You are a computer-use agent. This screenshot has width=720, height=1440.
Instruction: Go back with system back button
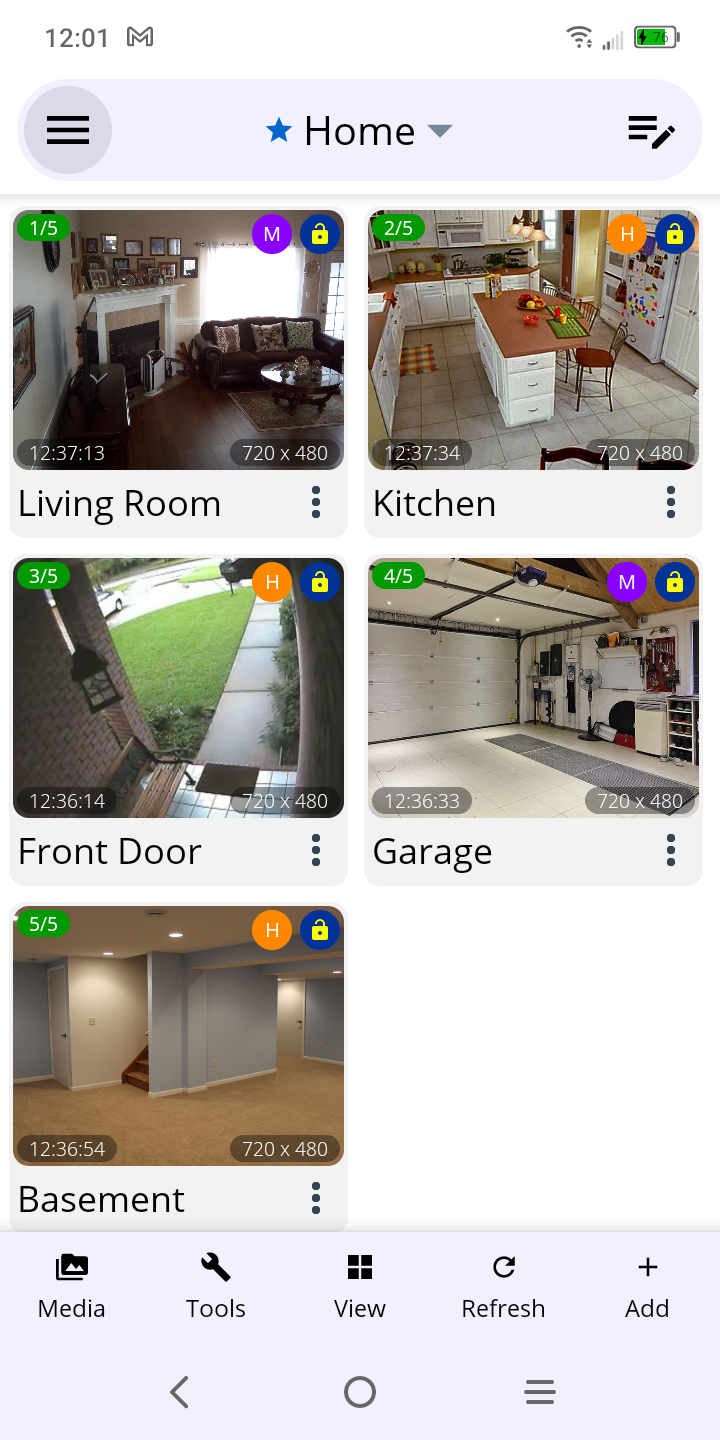180,1392
